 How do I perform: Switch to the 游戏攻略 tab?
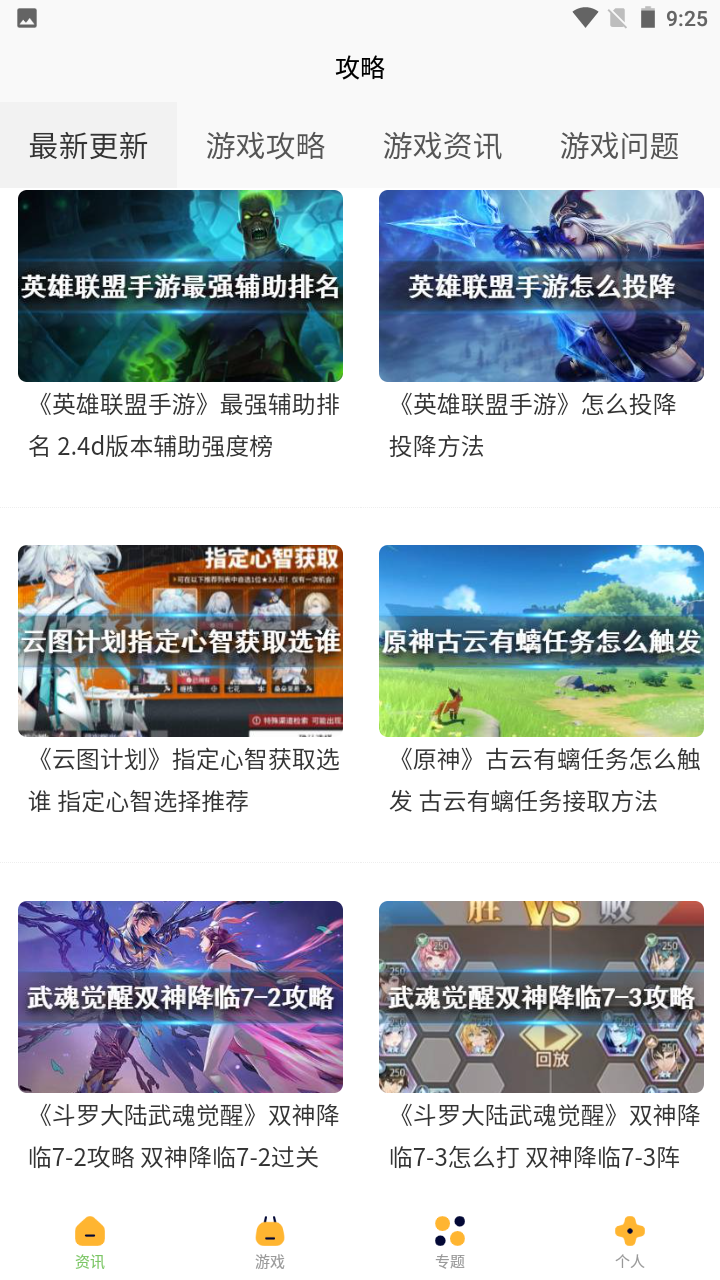tap(265, 144)
